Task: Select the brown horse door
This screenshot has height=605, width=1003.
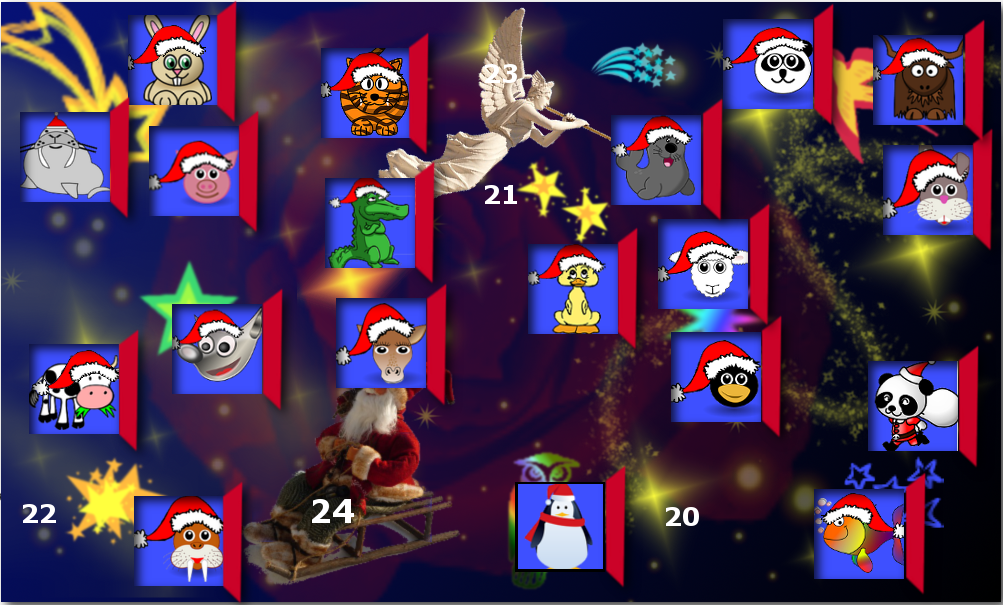Action: click(x=381, y=343)
